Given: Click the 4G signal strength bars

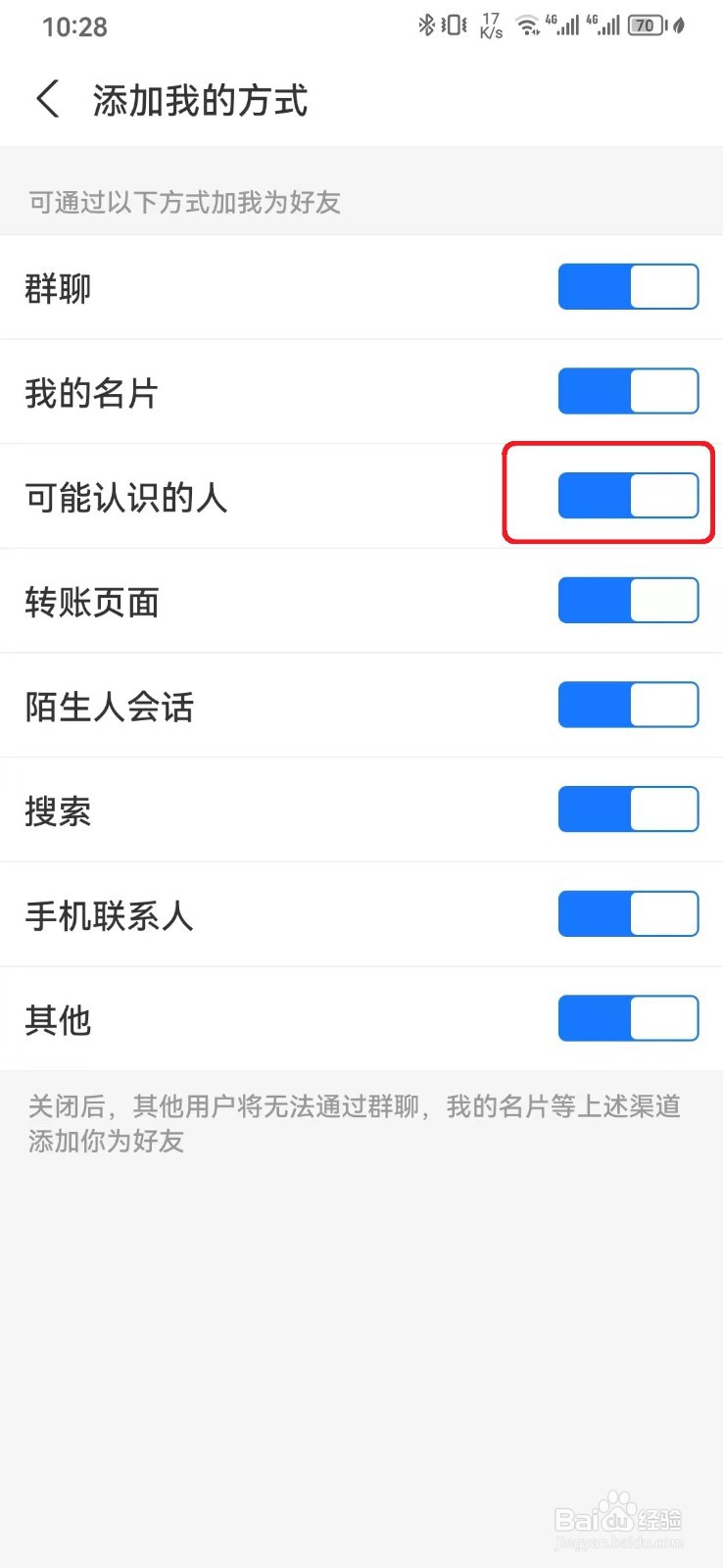Looking at the screenshot, I should click(x=564, y=26).
